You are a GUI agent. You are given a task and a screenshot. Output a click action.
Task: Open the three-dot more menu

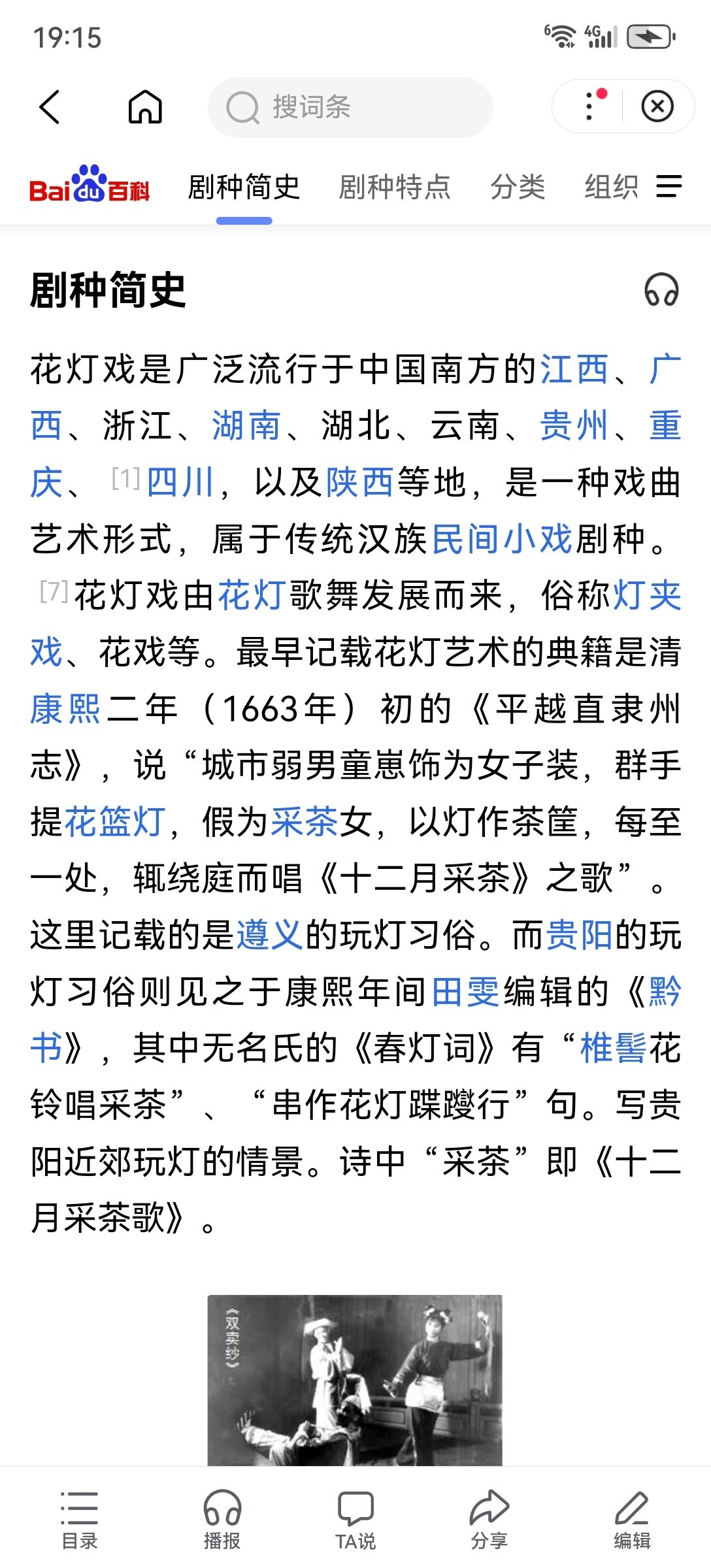tap(591, 106)
